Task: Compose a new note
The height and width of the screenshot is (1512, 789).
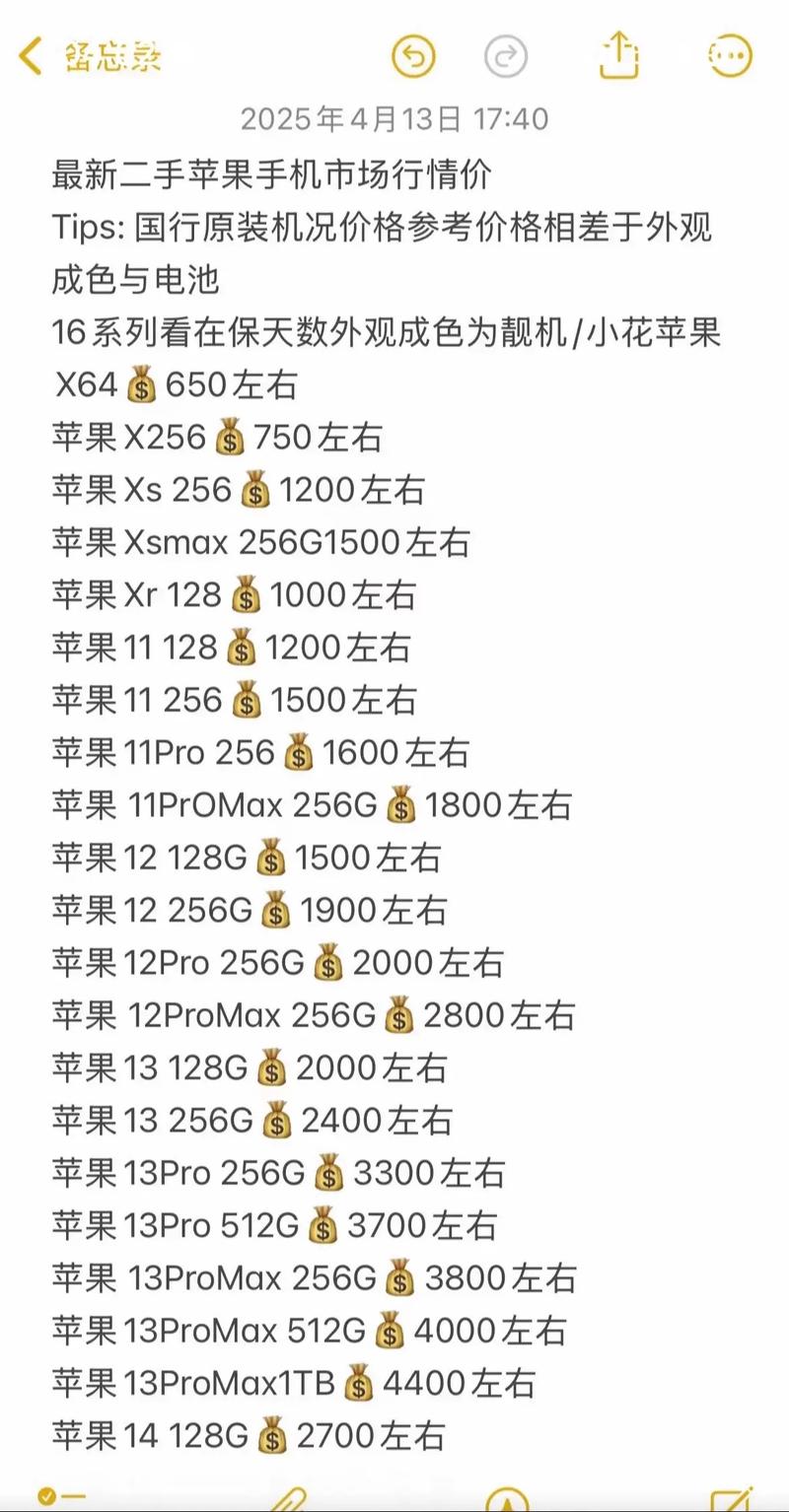Action: tap(730, 1500)
